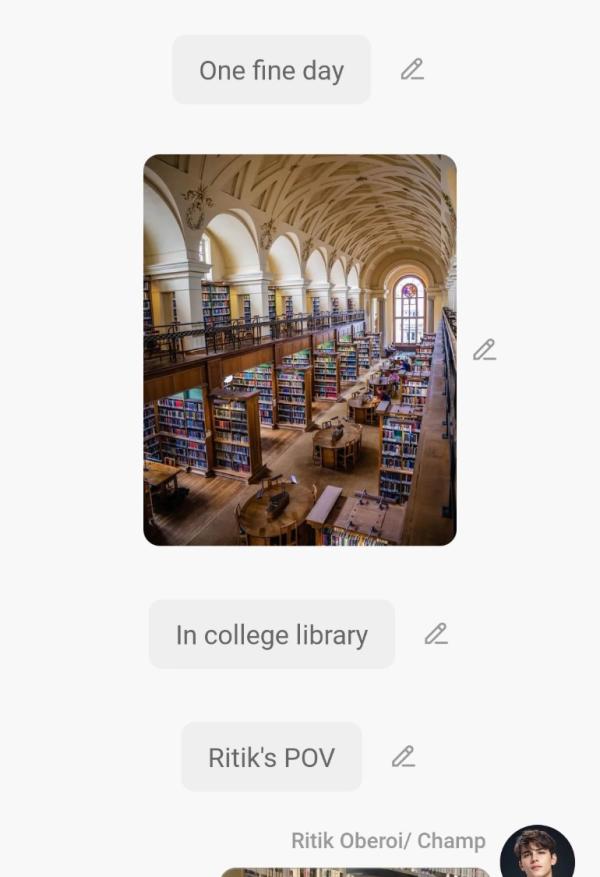
Task: Open Ritik Oberoi's profile avatar
Action: click(536, 852)
